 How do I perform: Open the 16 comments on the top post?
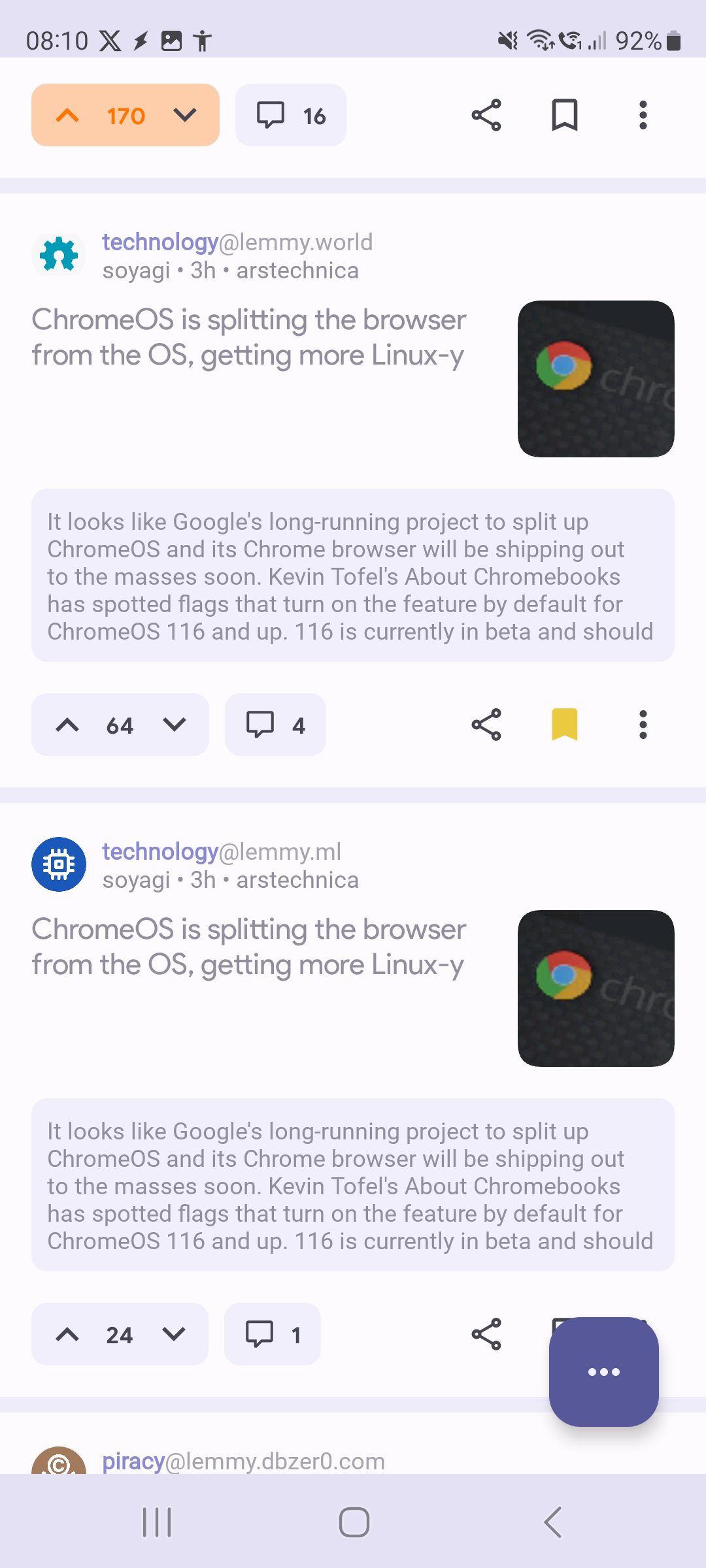click(x=291, y=116)
